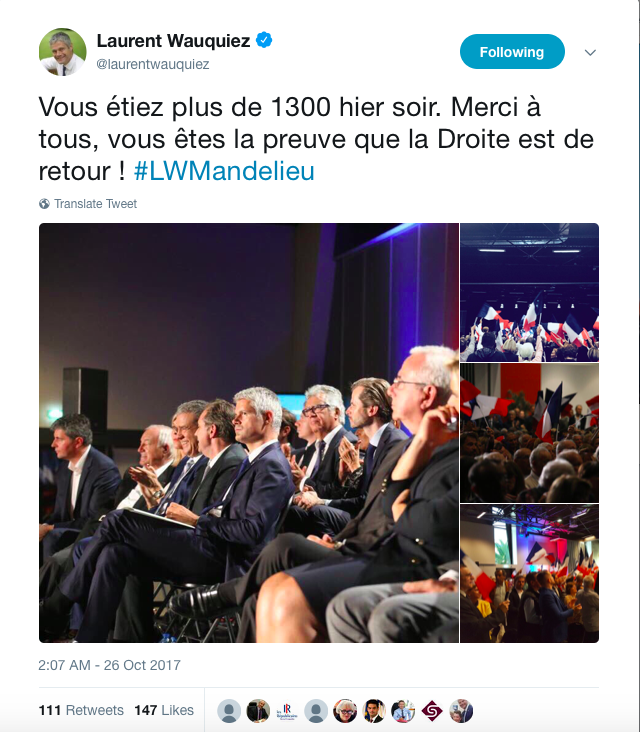Viewport: 640px width, 732px height.
Task: Open the Les Républicains liker avatar
Action: (287, 711)
